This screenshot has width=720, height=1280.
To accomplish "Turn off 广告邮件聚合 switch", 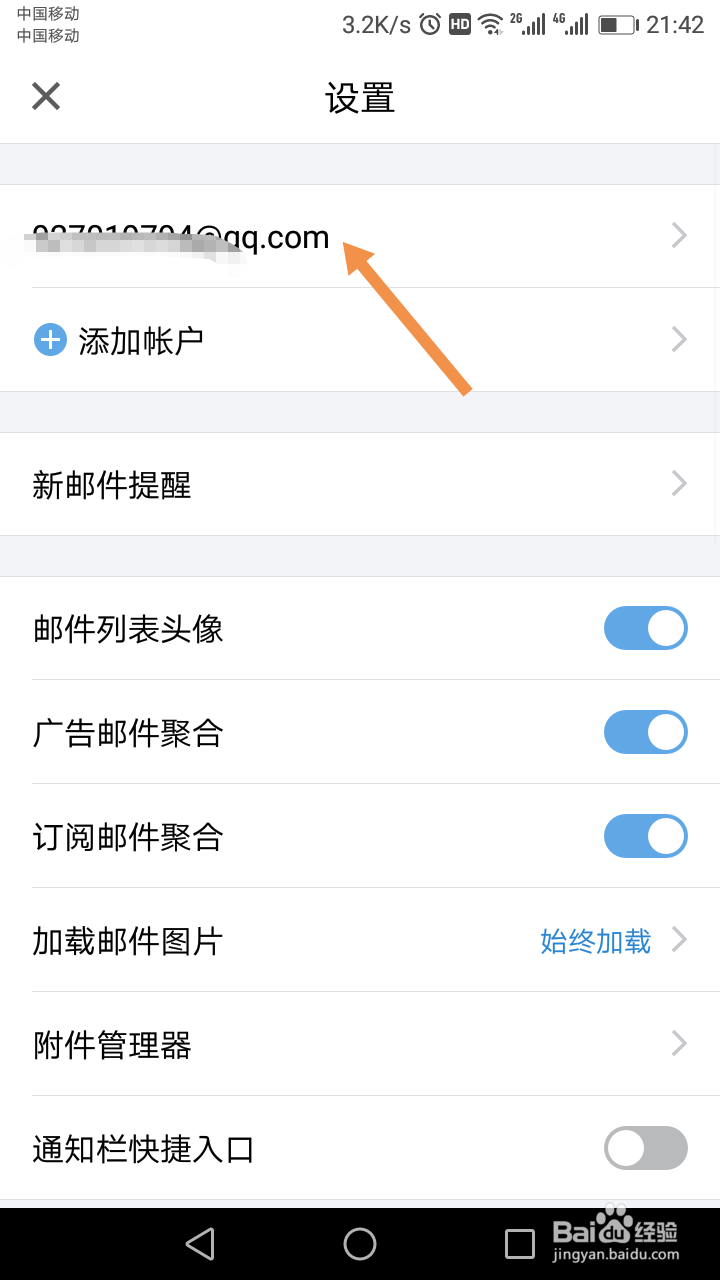I will (645, 732).
